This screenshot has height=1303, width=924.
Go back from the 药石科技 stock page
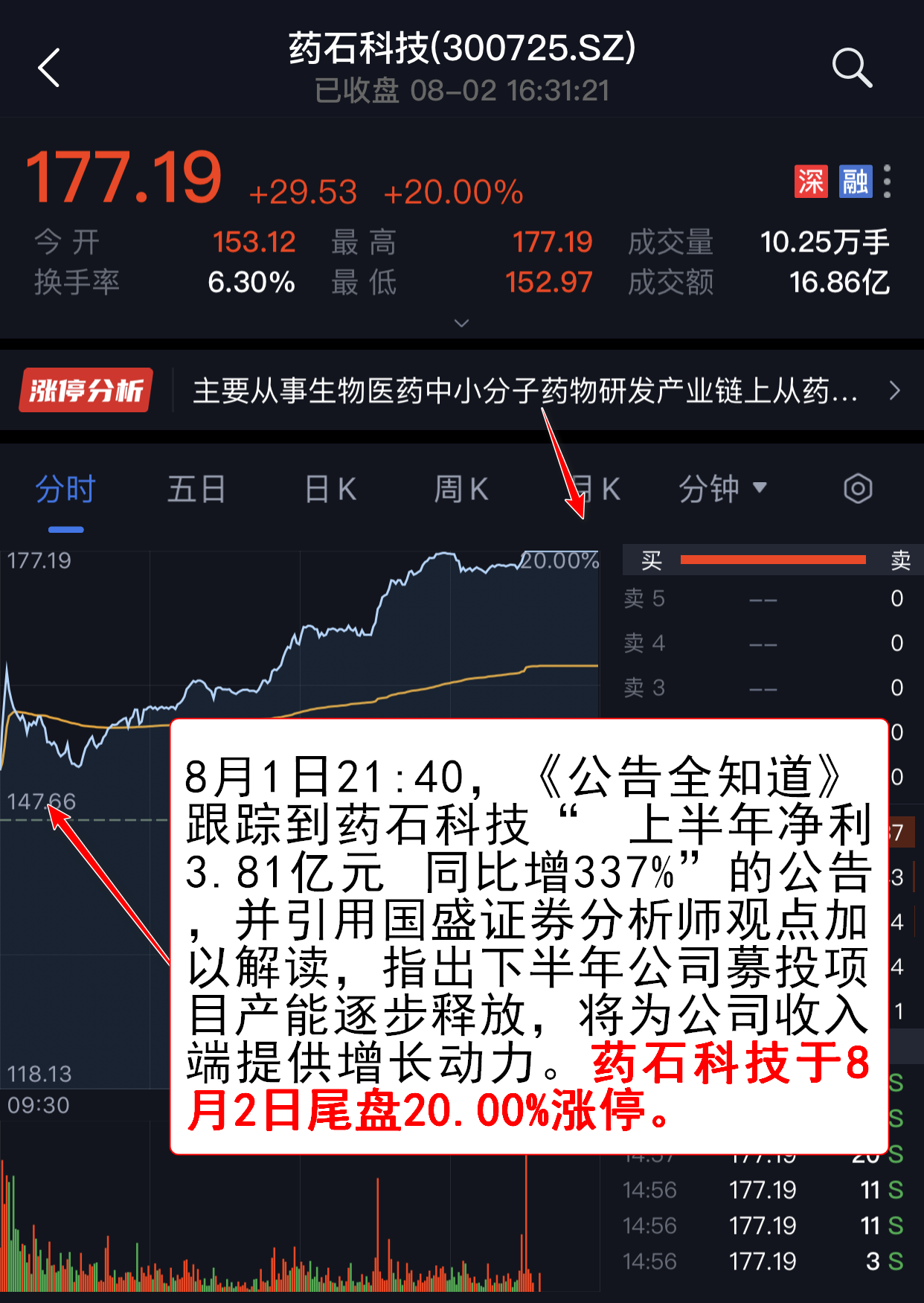pyautogui.click(x=49, y=68)
